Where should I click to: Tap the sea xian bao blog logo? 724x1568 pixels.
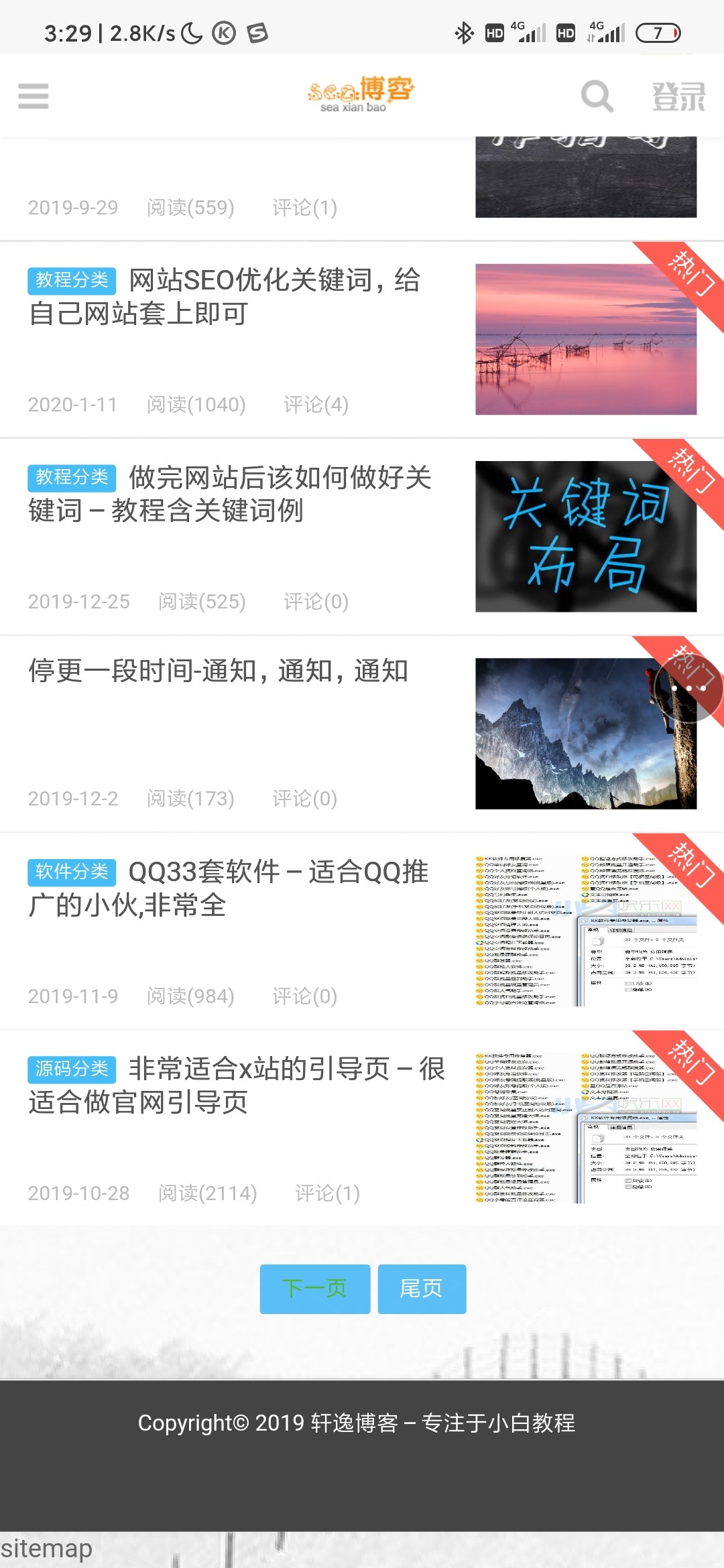(362, 94)
